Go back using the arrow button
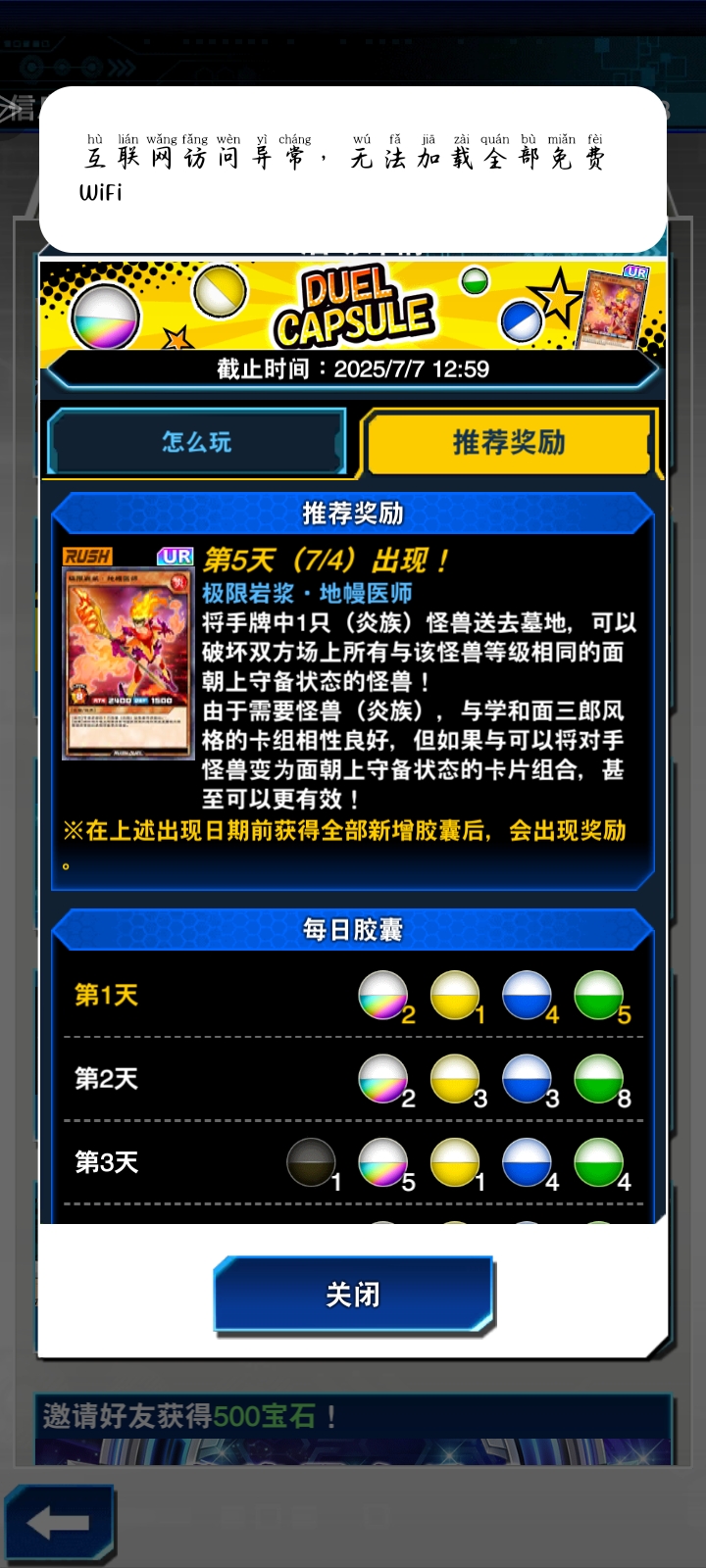Screen dimensions: 706x1568 (59, 1523)
